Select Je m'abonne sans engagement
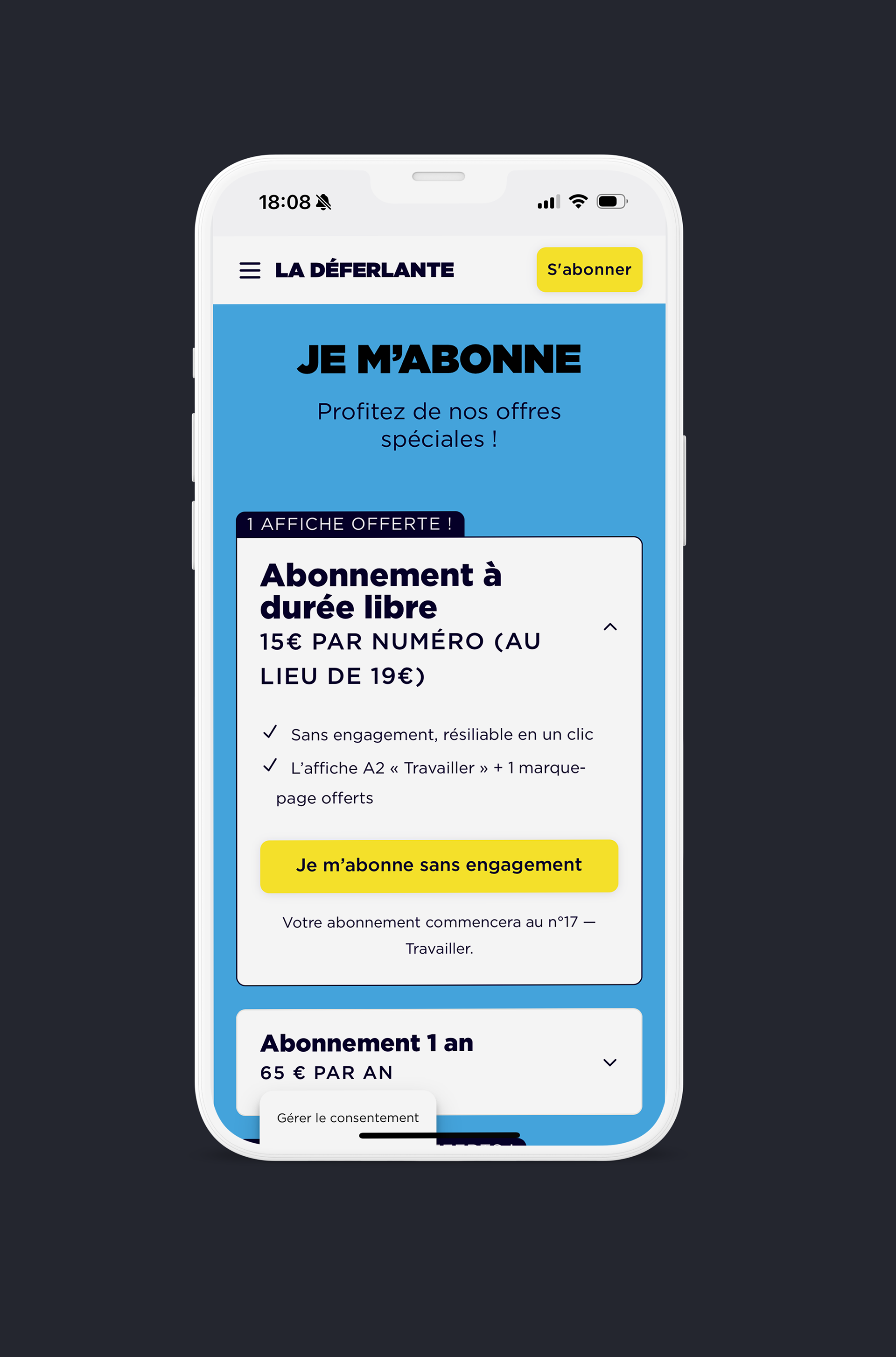Viewport: 896px width, 1357px height. coord(438,865)
